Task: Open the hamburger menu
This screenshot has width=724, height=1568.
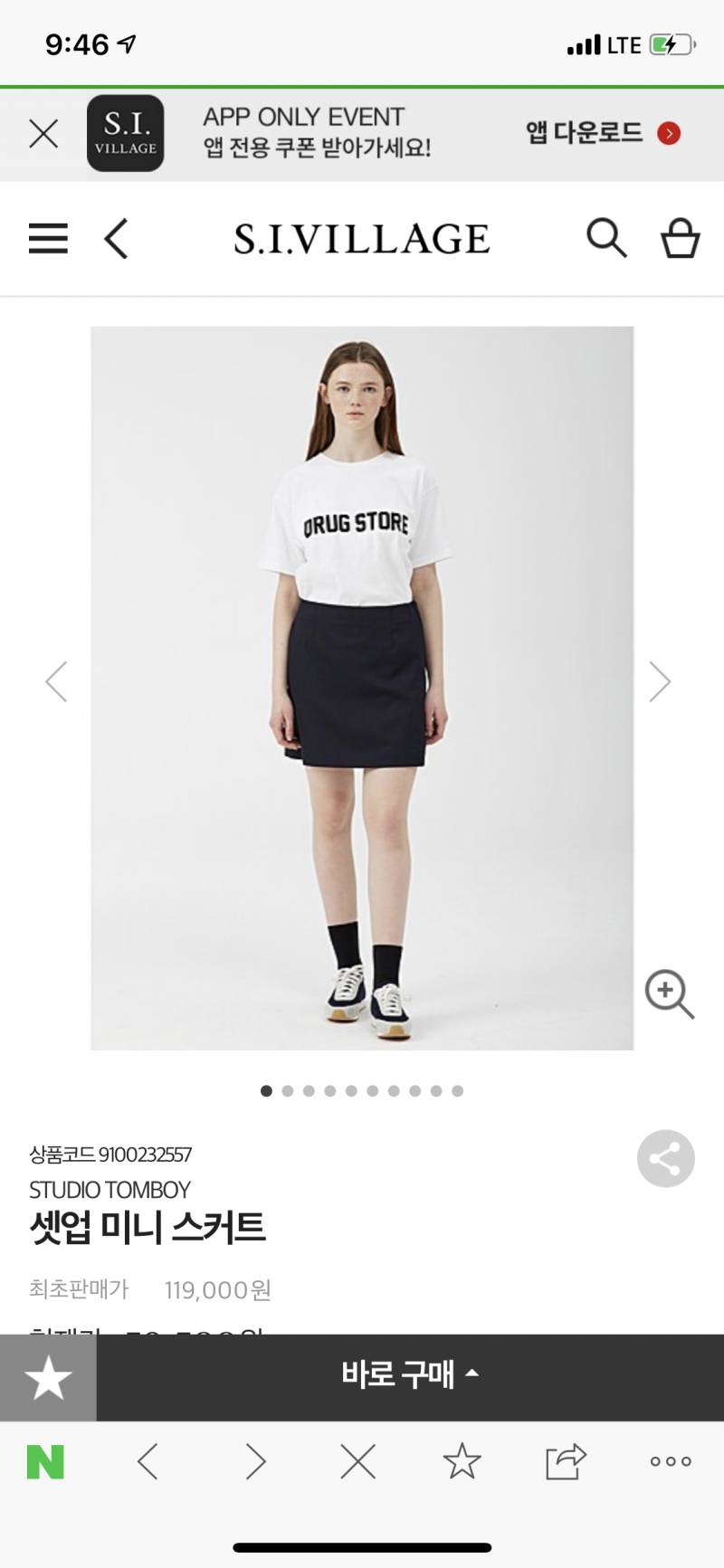Action: 48,239
